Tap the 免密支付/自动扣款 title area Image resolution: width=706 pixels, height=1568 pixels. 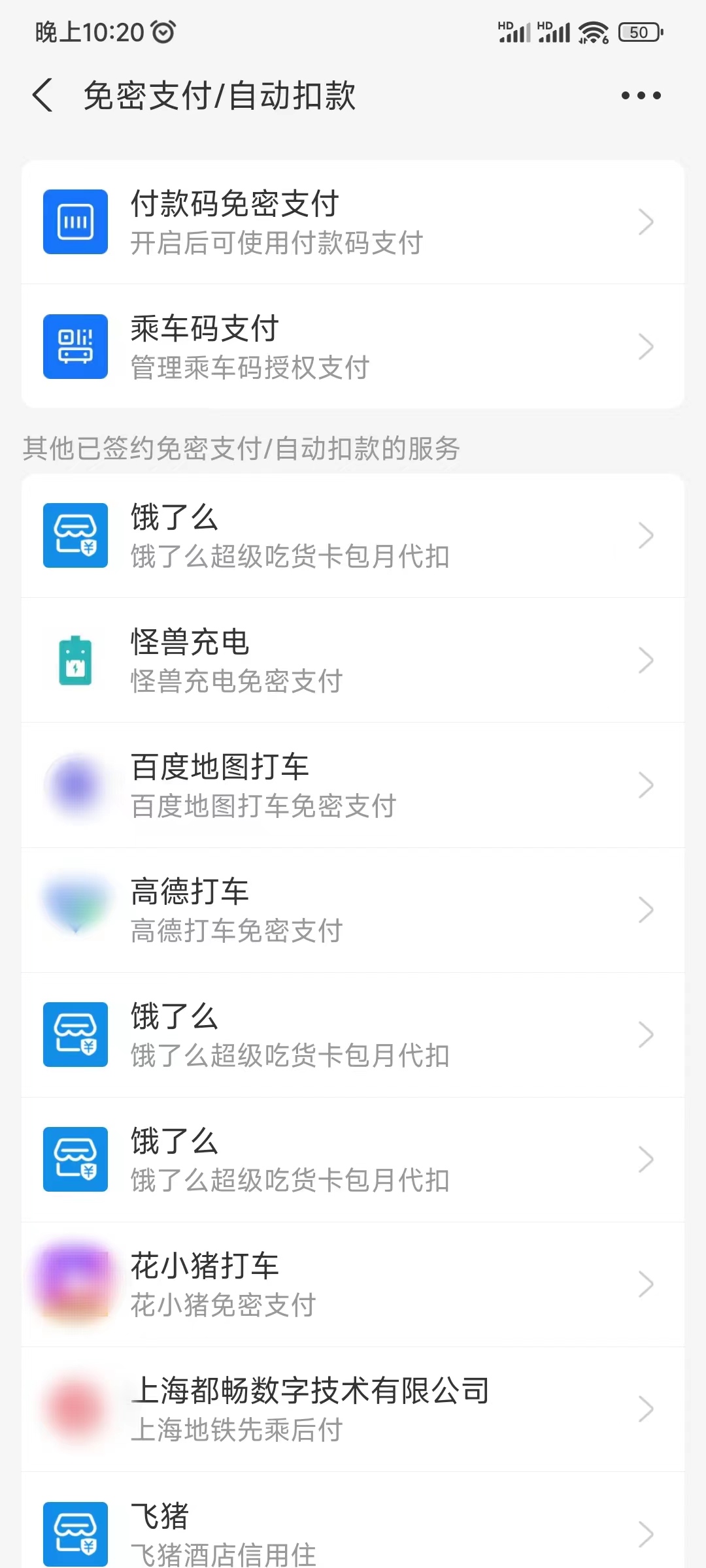pyautogui.click(x=219, y=95)
